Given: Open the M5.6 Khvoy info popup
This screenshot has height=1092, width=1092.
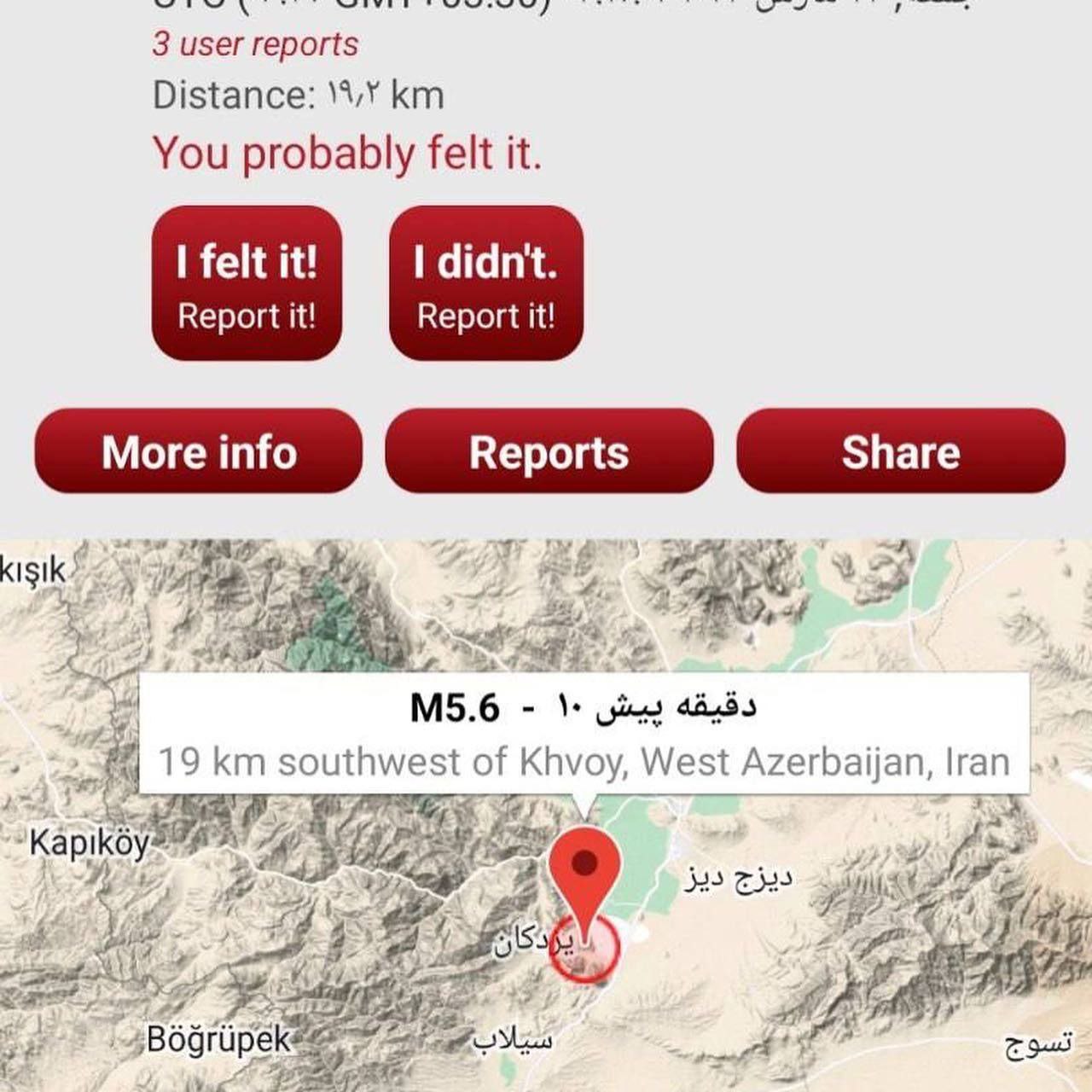Looking at the screenshot, I should coord(584,734).
